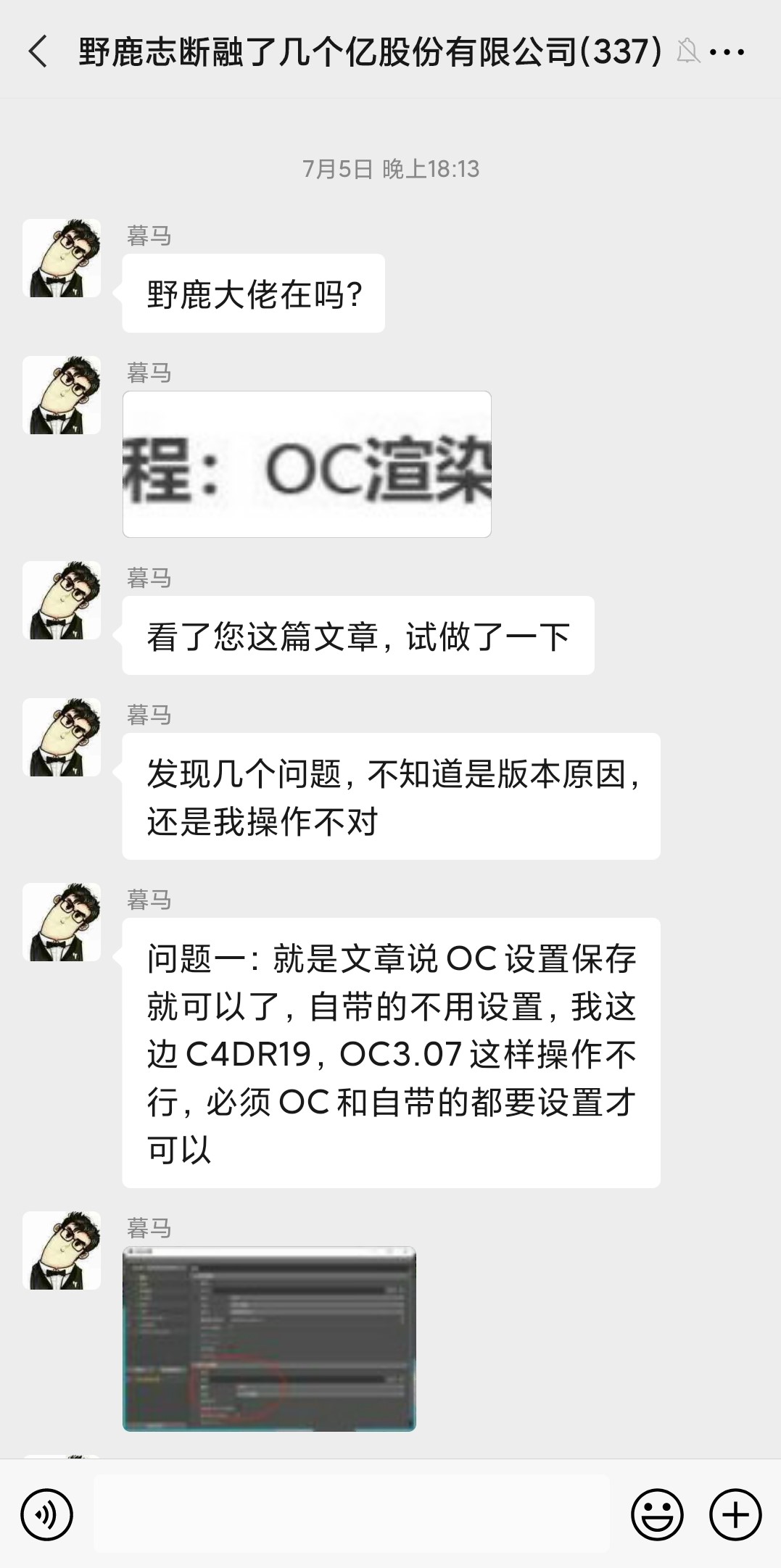781x1568 pixels.
Task: Open the emoji sticker panel
Action: [x=657, y=1514]
